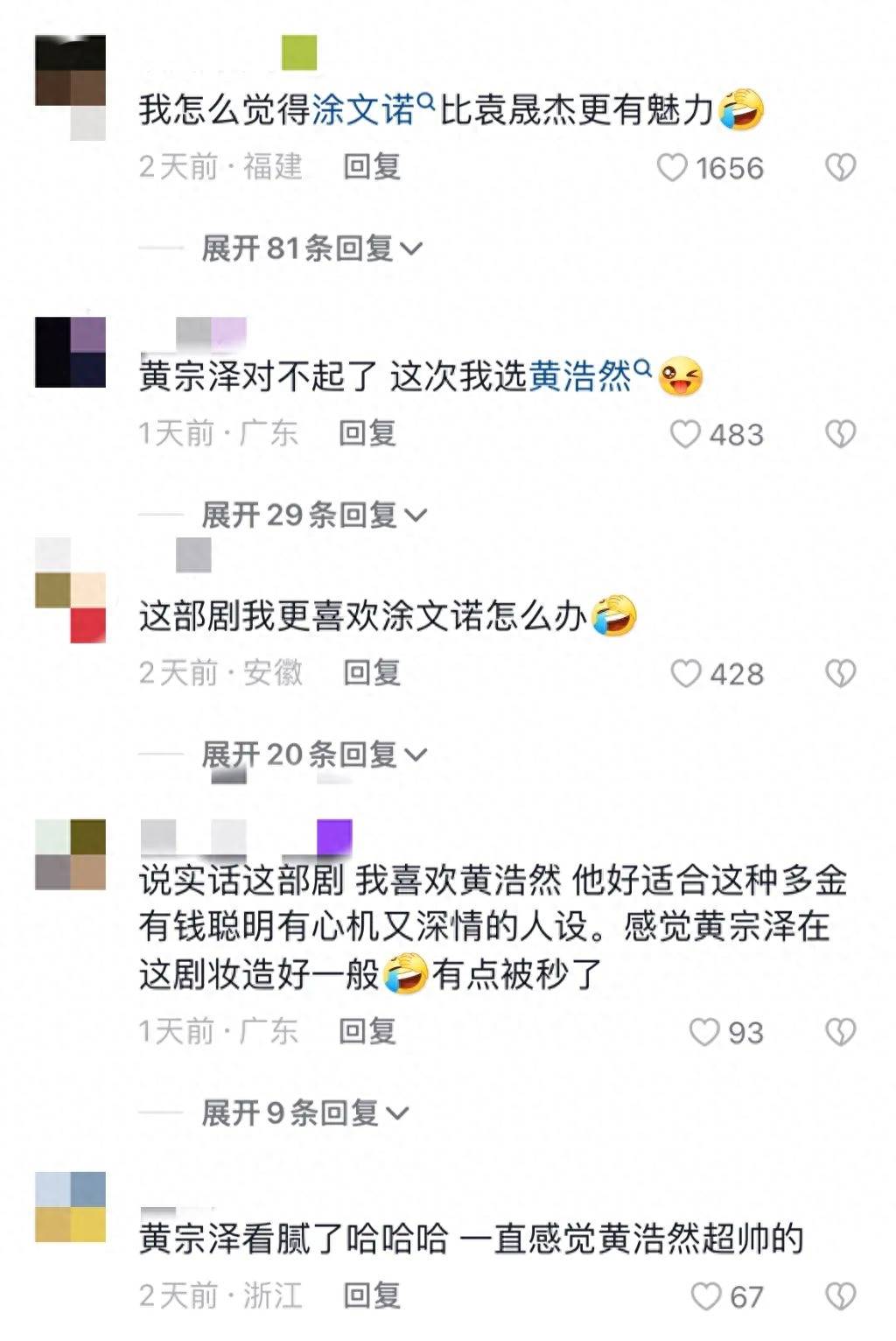Reply to the comment from 安徽
This screenshot has height=1341, width=896.
(371, 673)
